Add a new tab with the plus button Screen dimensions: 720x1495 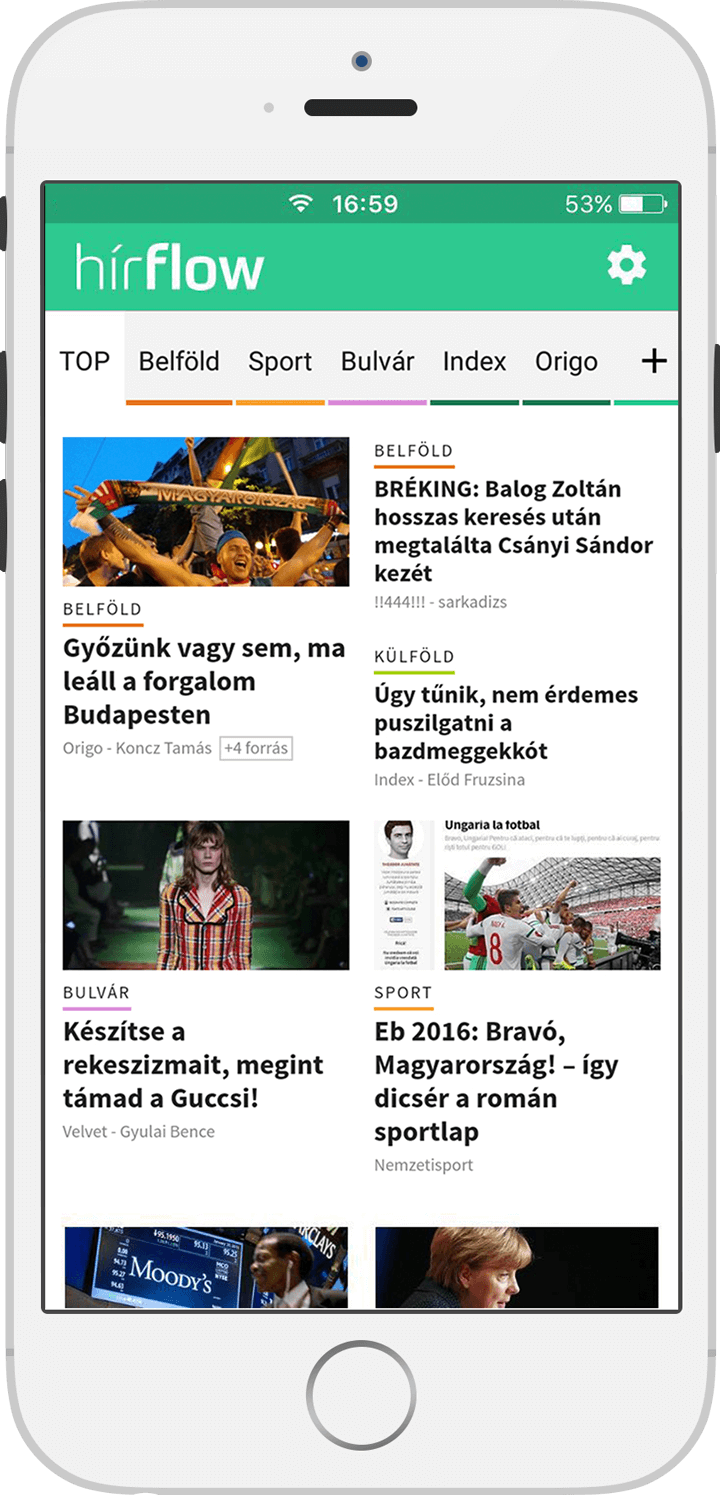(x=653, y=361)
